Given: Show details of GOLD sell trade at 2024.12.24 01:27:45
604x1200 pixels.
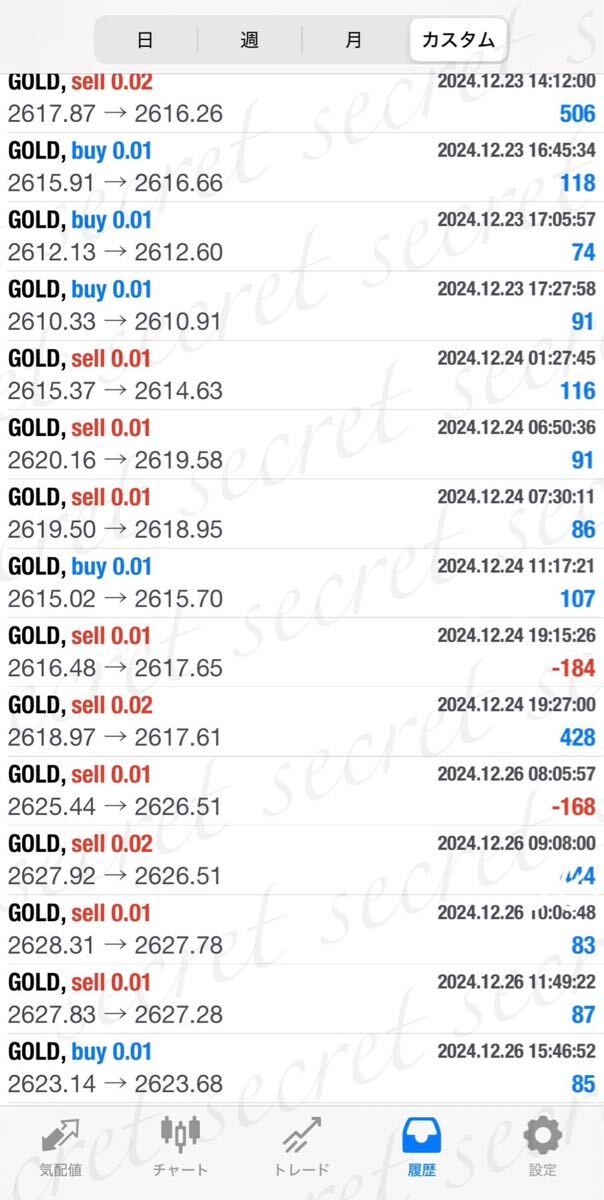Looking at the screenshot, I should click(x=302, y=375).
